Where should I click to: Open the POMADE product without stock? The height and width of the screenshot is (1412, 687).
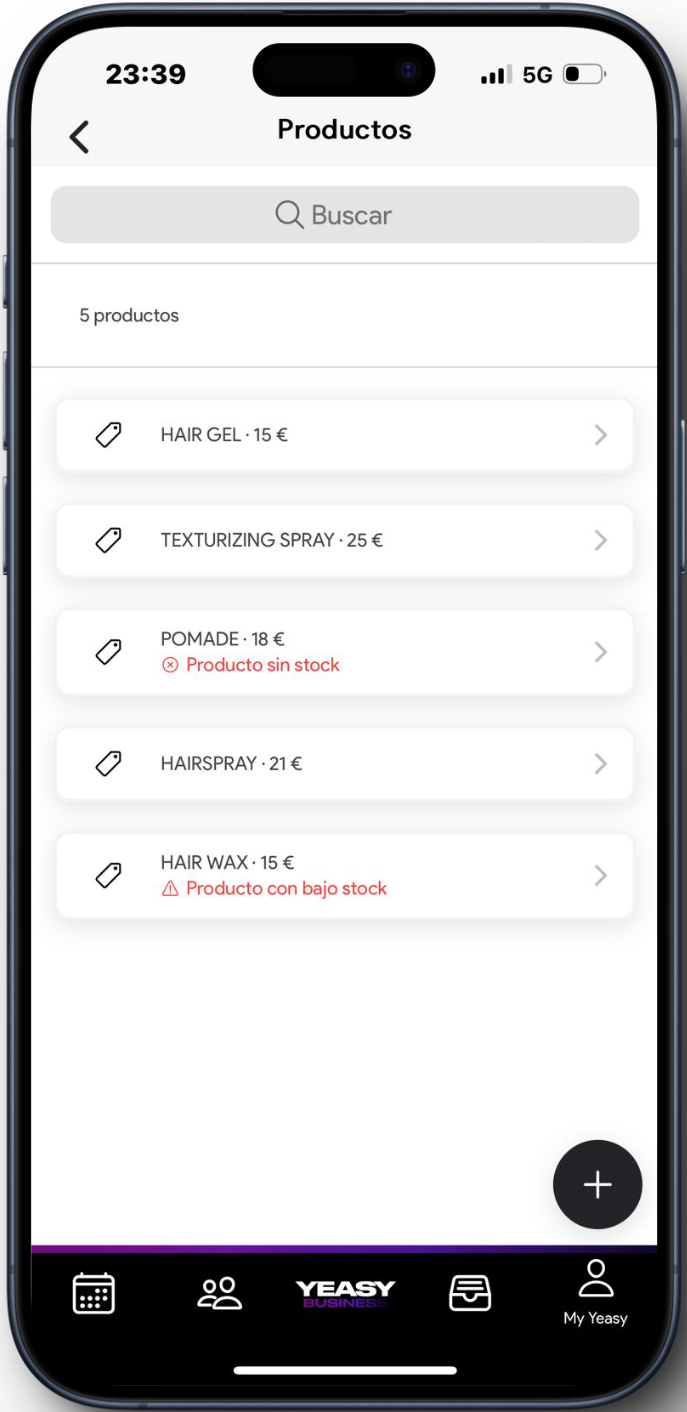pyautogui.click(x=344, y=652)
